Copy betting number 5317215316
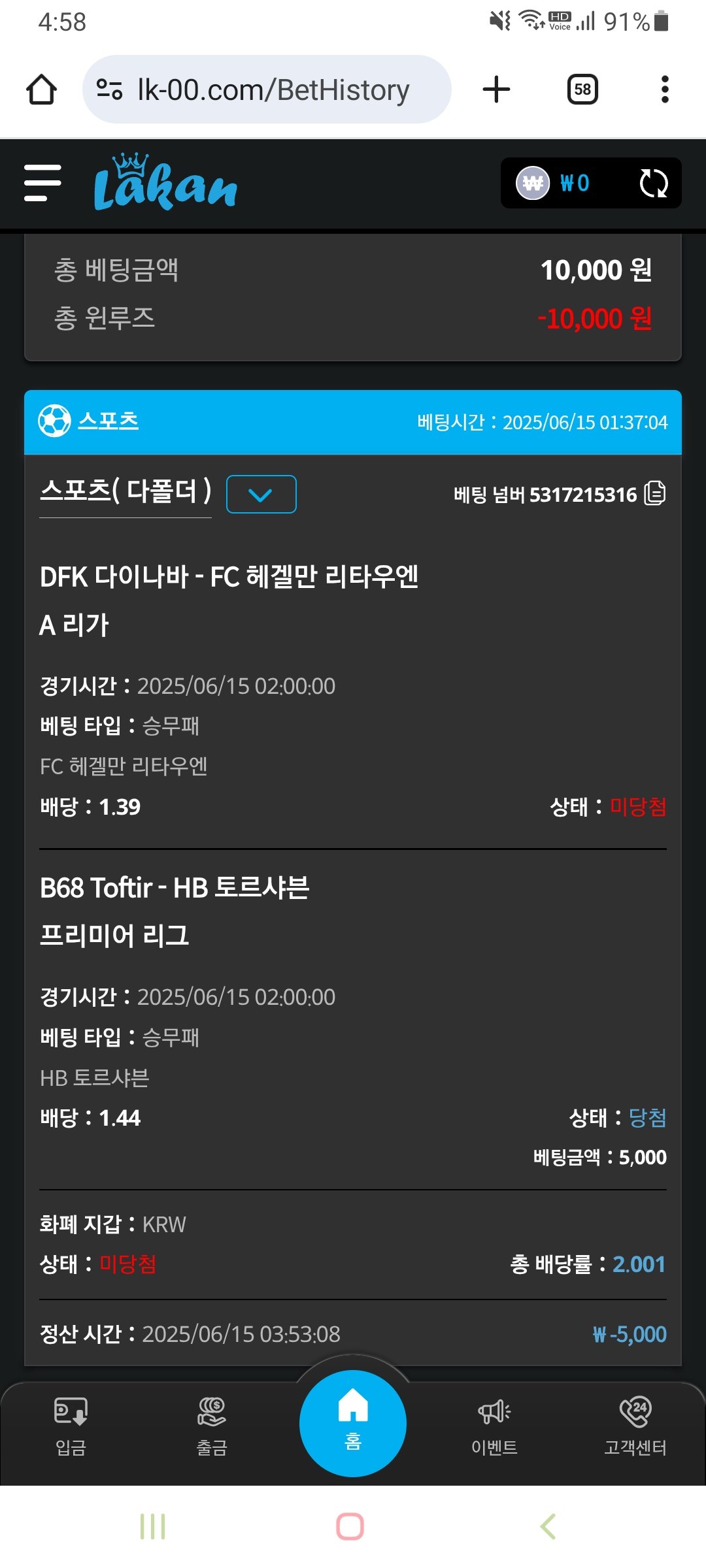This screenshot has height=1568, width=706. [655, 493]
